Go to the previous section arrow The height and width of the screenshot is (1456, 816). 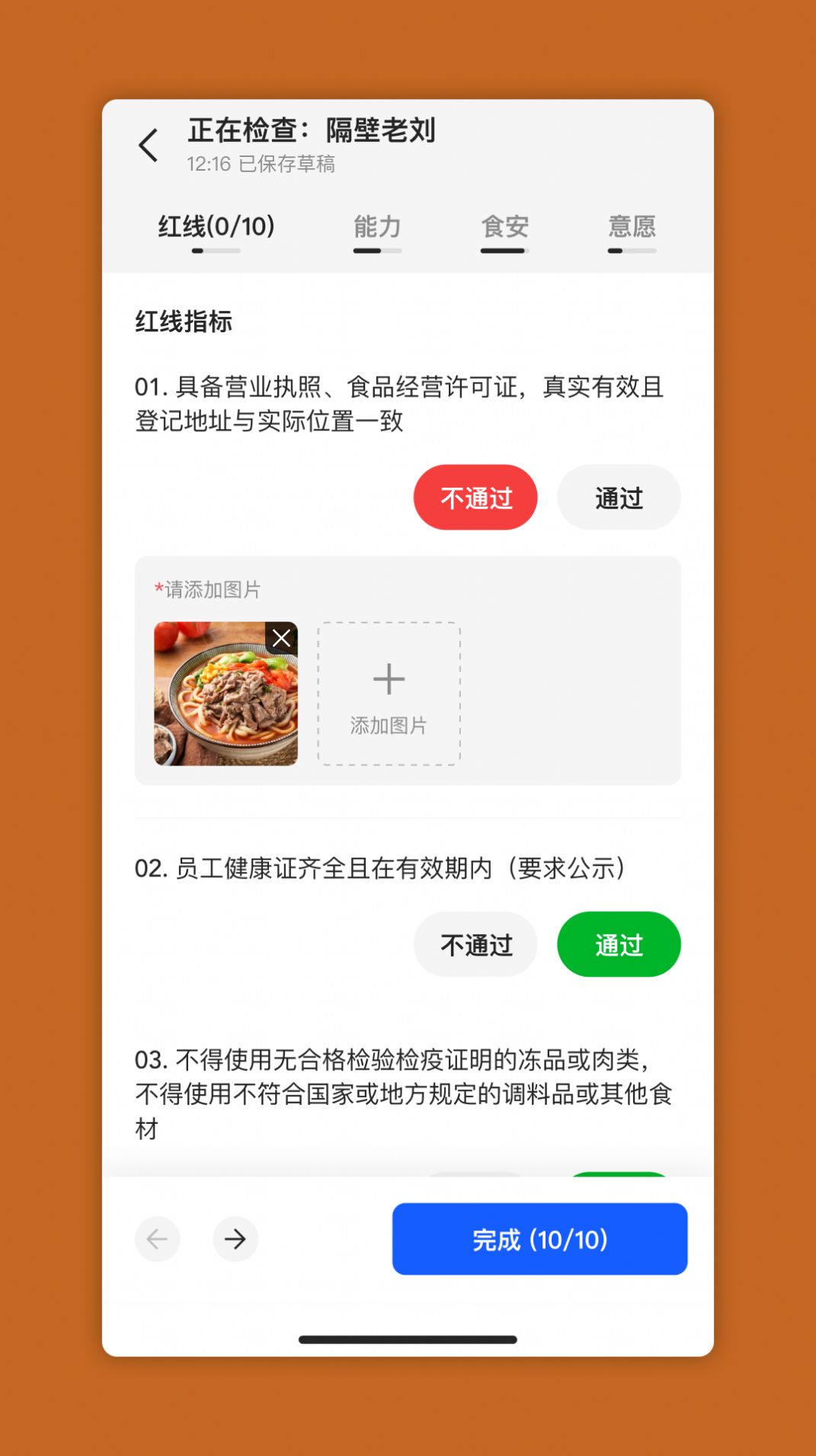point(158,1239)
